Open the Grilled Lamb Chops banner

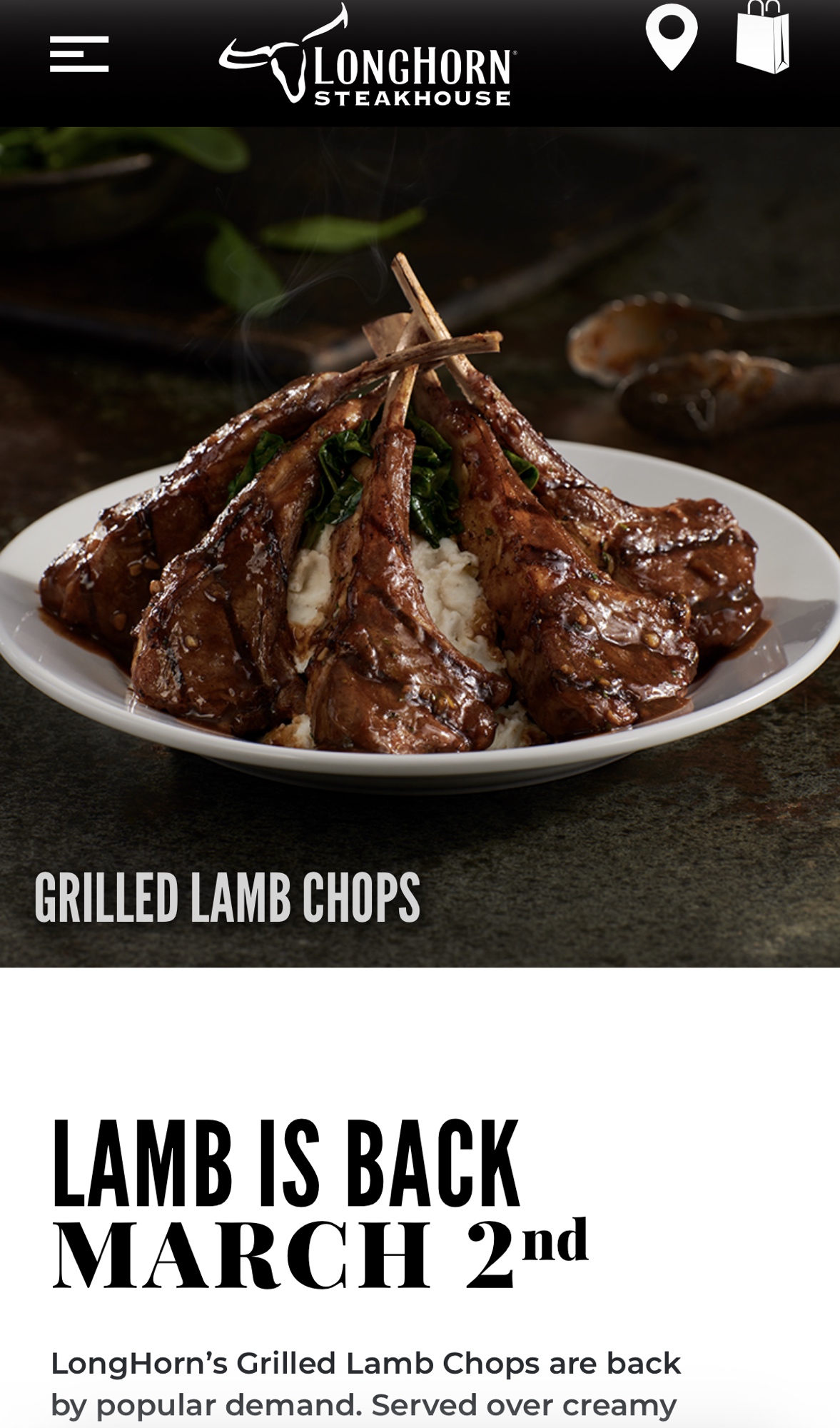(x=420, y=547)
